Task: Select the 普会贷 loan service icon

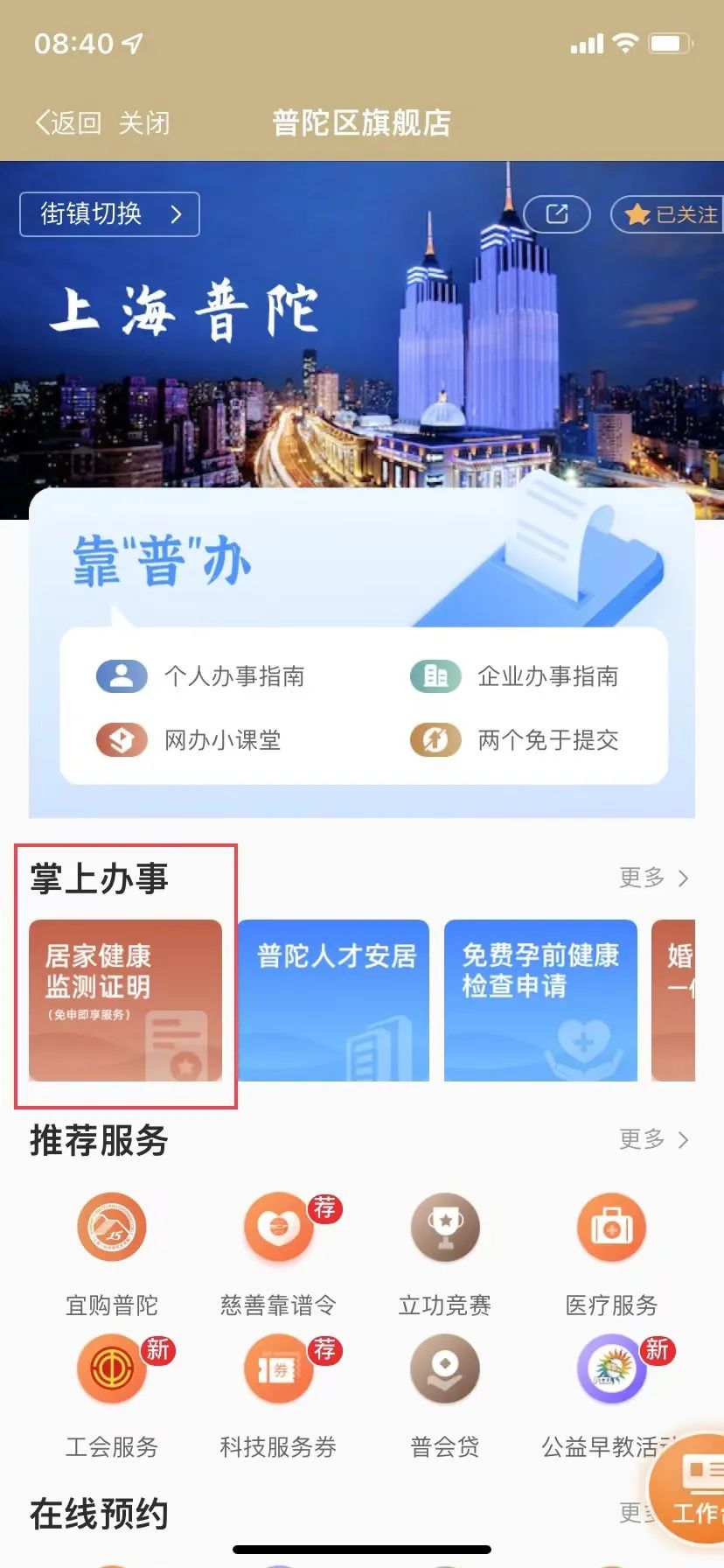Action: click(x=444, y=1368)
